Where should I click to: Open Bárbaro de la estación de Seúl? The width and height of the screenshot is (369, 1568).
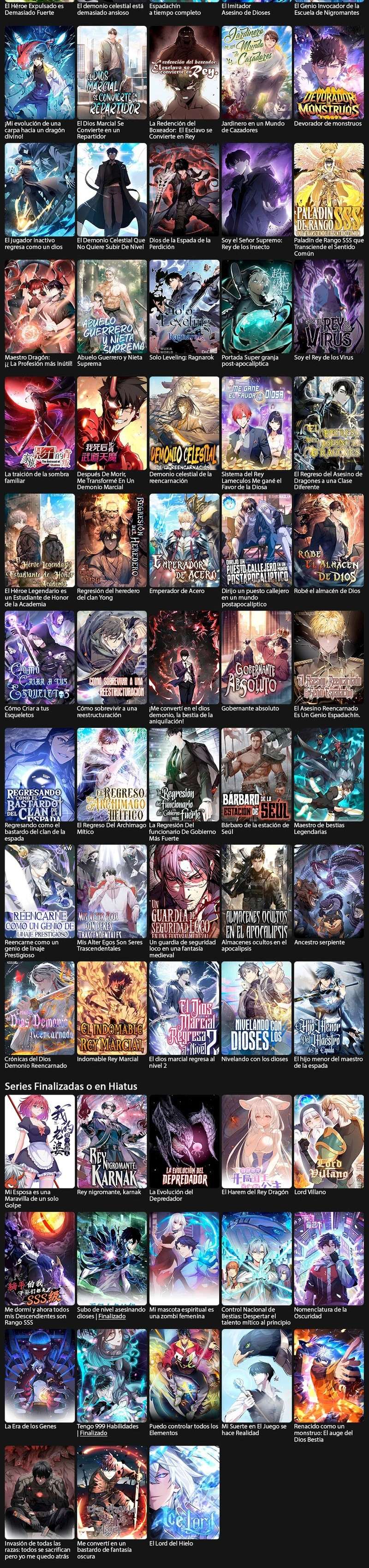(x=256, y=774)
